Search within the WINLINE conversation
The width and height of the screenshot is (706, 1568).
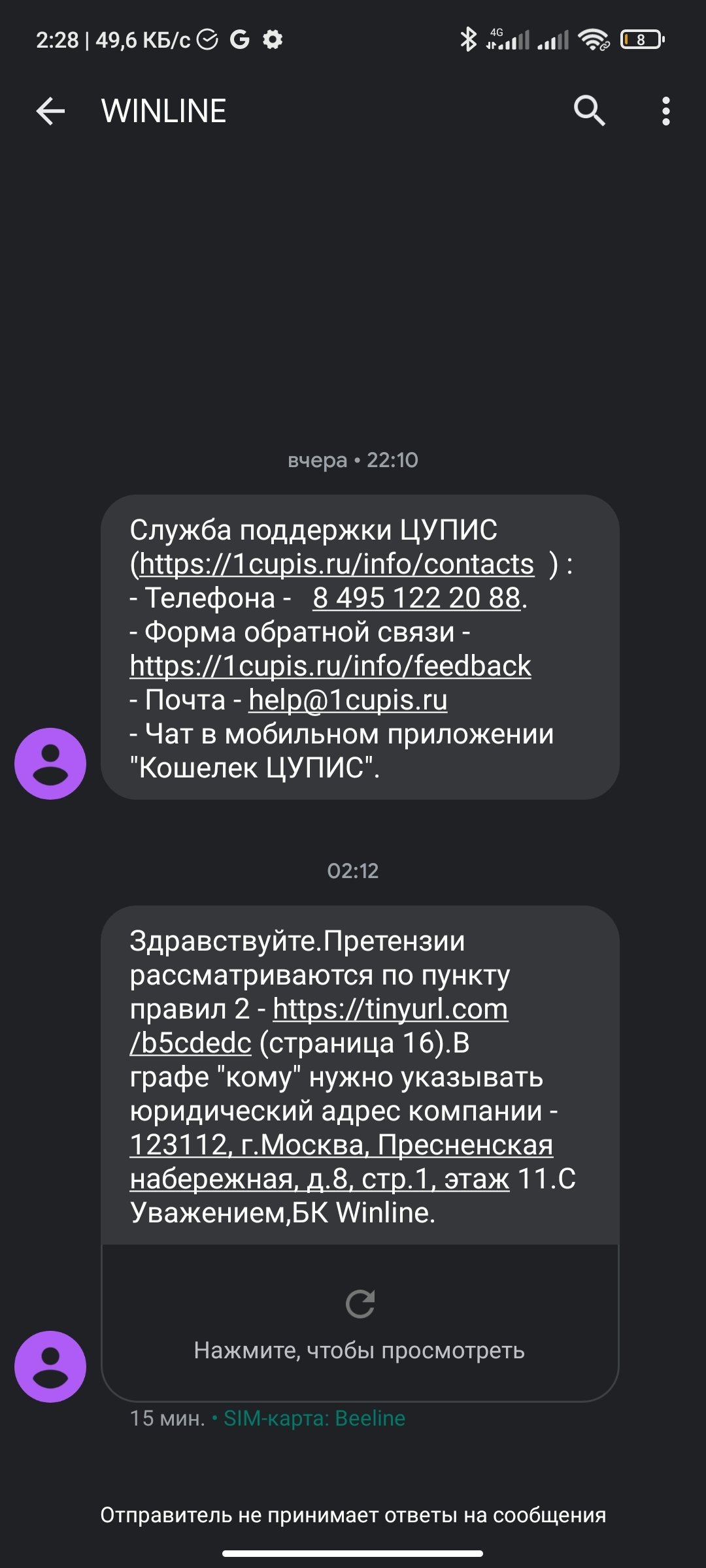click(589, 111)
